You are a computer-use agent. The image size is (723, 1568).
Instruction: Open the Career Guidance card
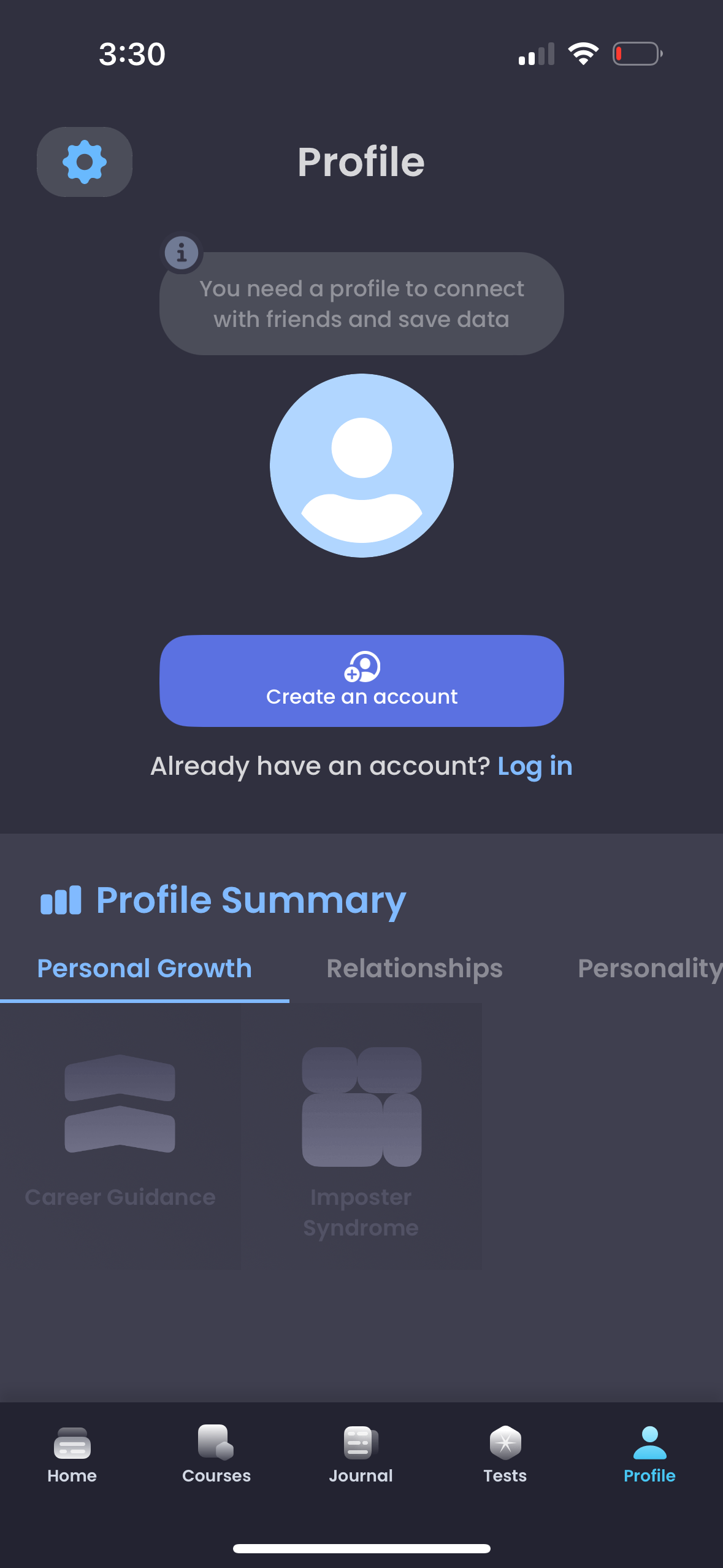(120, 1135)
